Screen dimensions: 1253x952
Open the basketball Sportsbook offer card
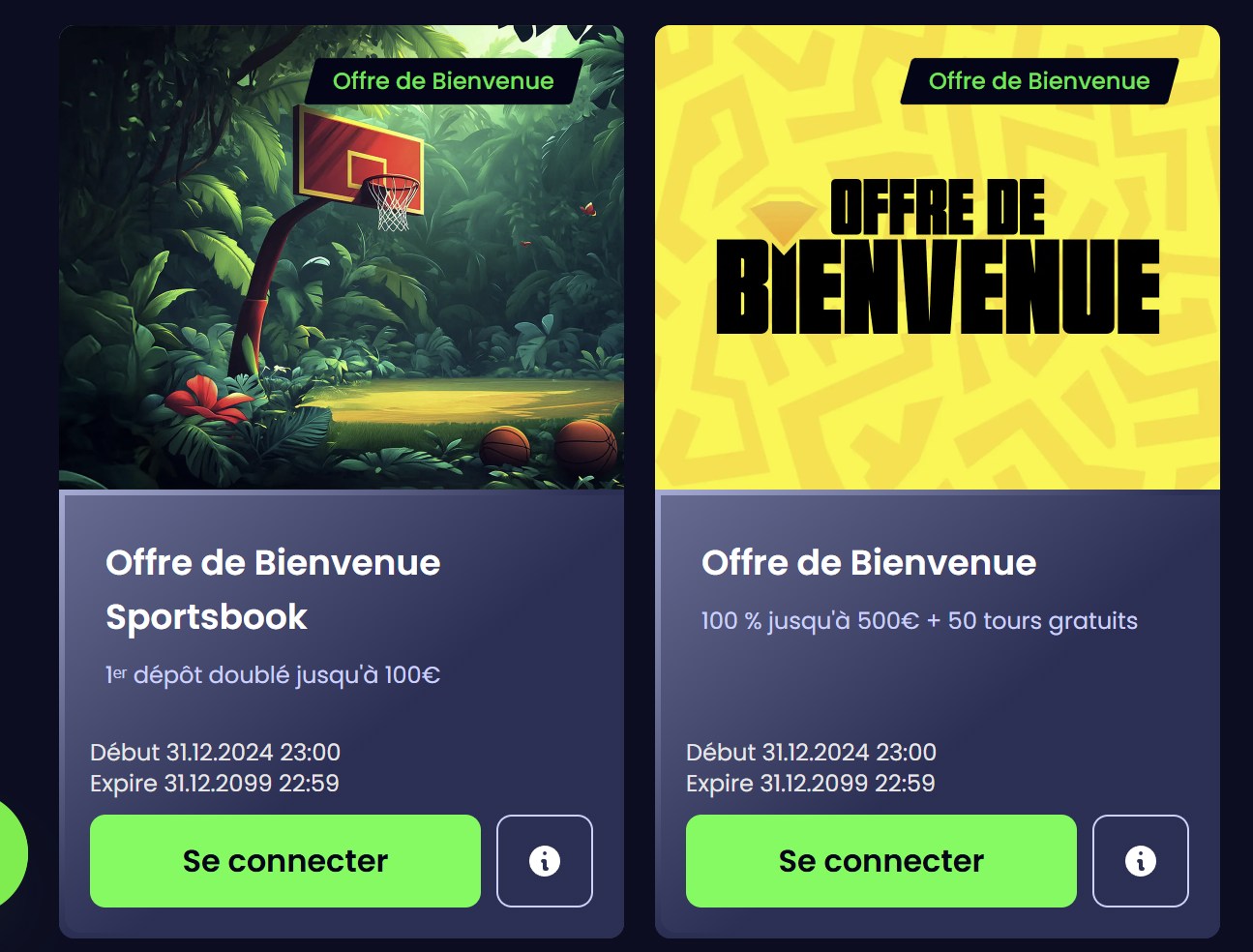pos(341,257)
